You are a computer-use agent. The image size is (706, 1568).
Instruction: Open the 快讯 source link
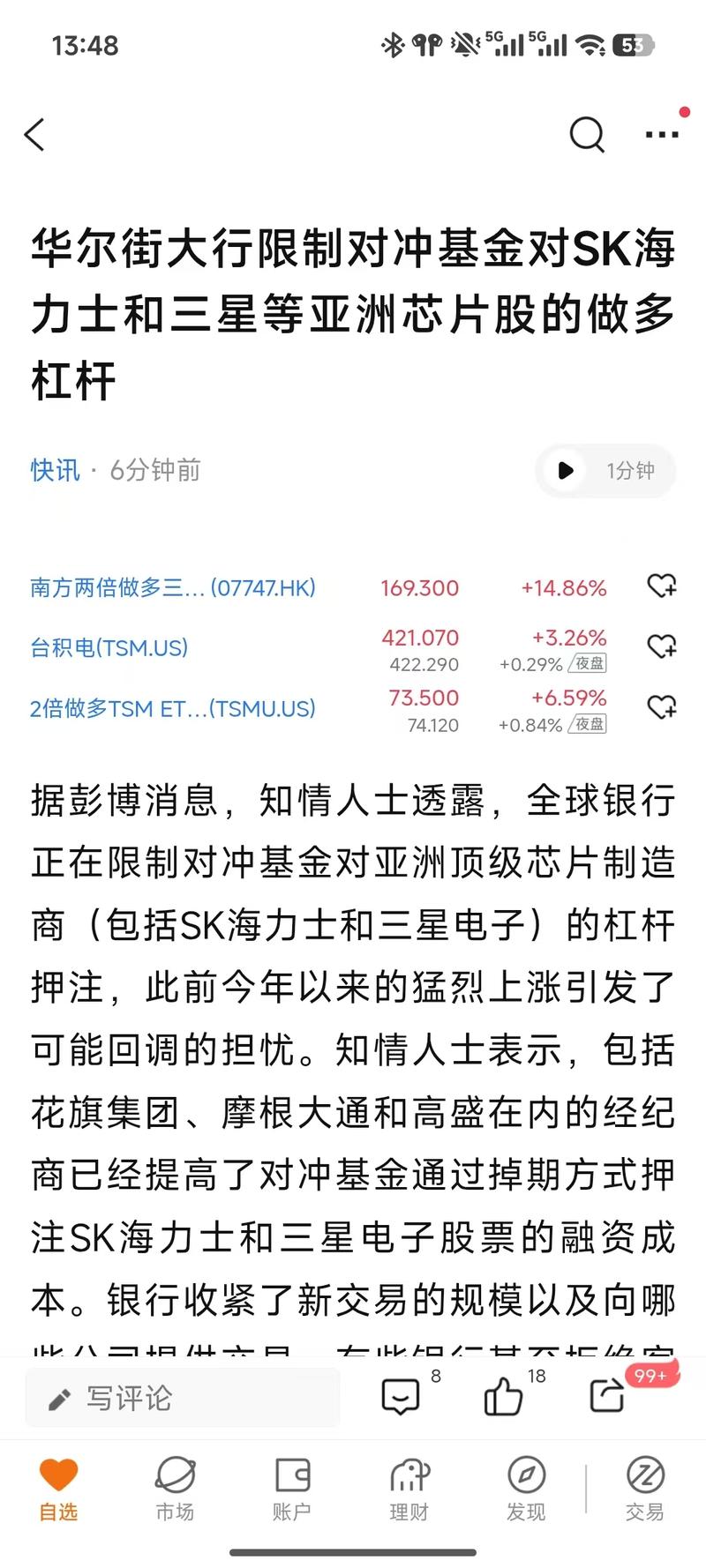click(x=55, y=470)
